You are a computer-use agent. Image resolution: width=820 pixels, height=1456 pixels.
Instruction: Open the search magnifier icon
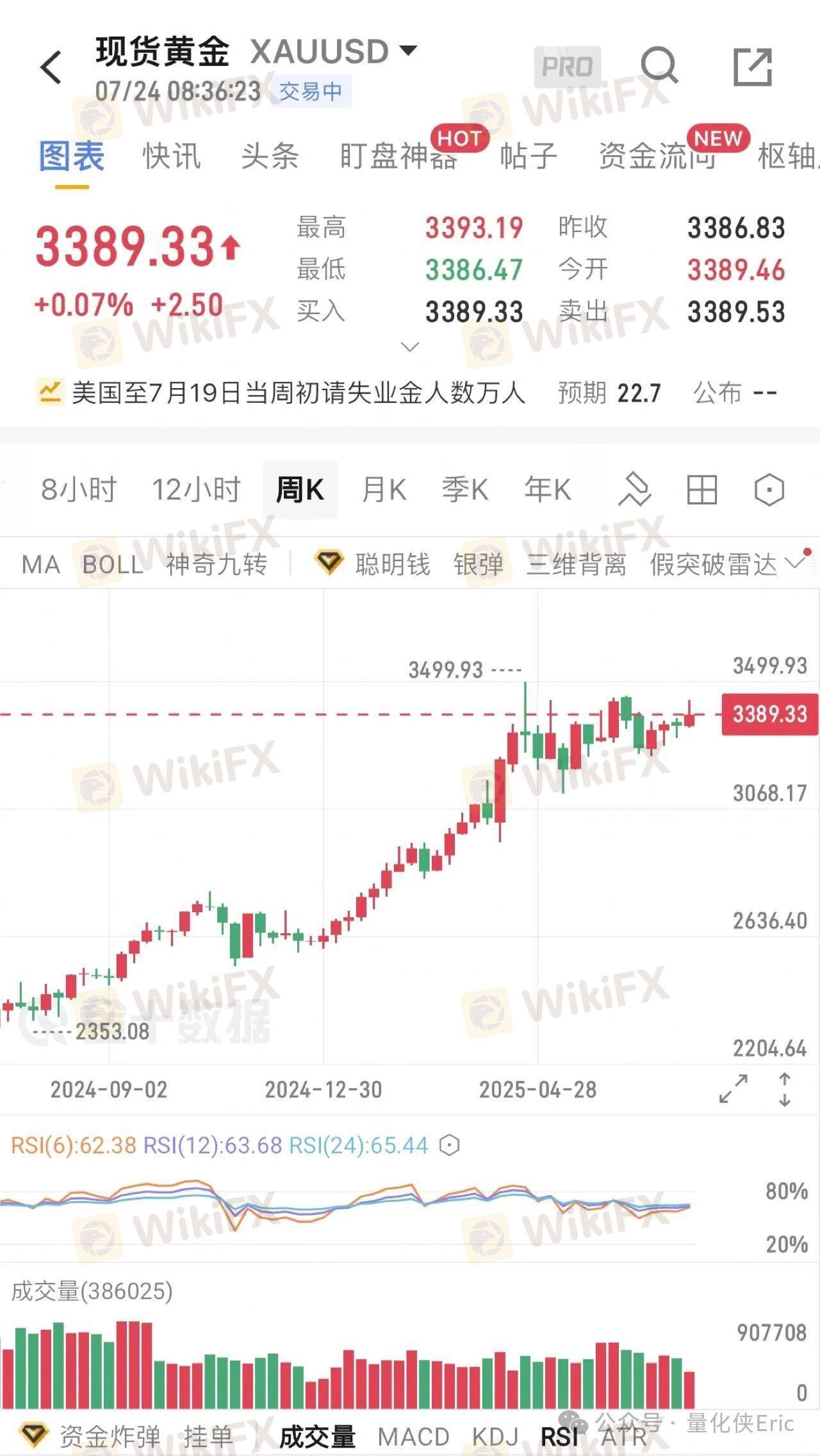(x=659, y=65)
